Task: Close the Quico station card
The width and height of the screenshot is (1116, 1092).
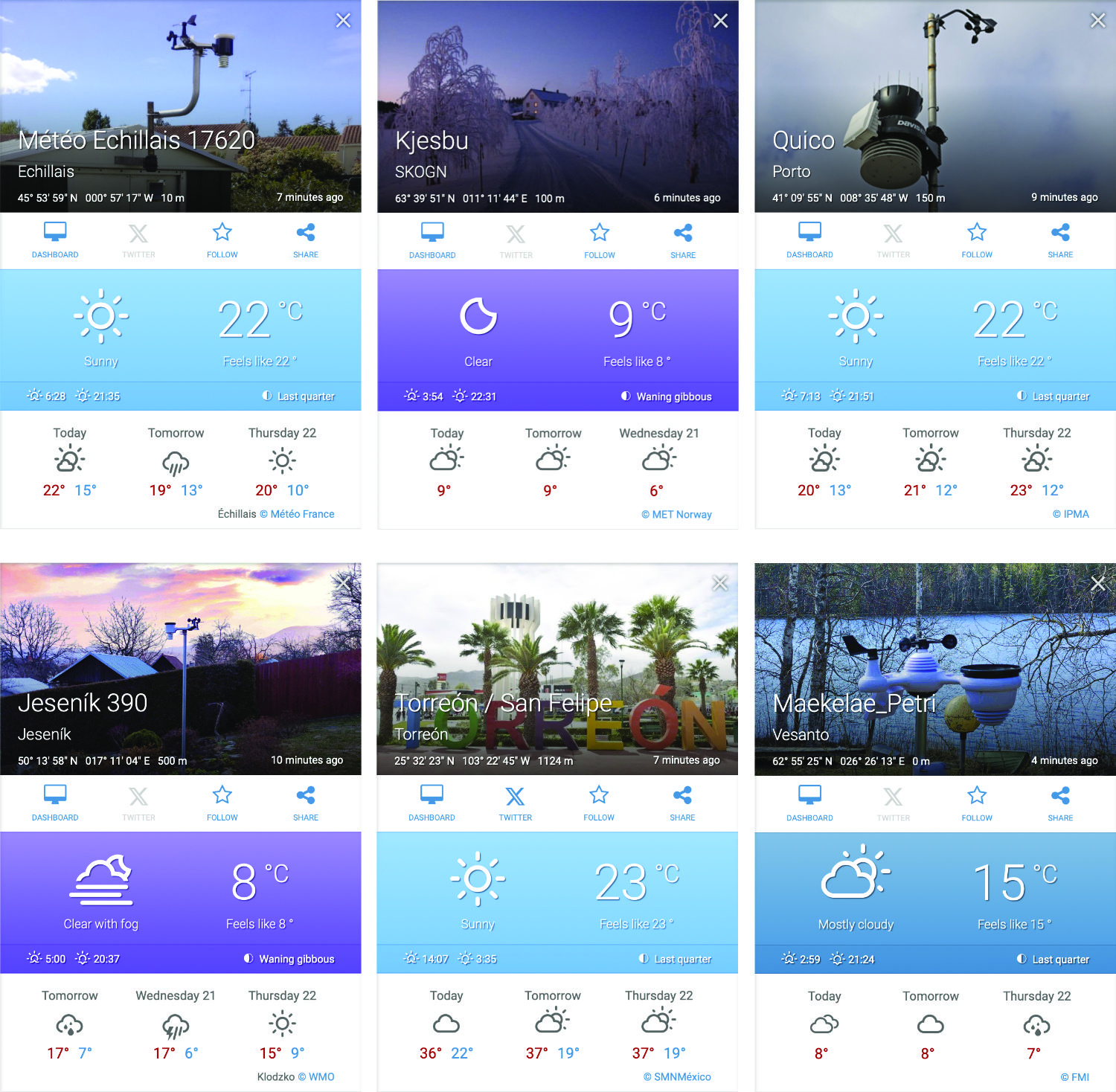Action: click(x=1097, y=21)
